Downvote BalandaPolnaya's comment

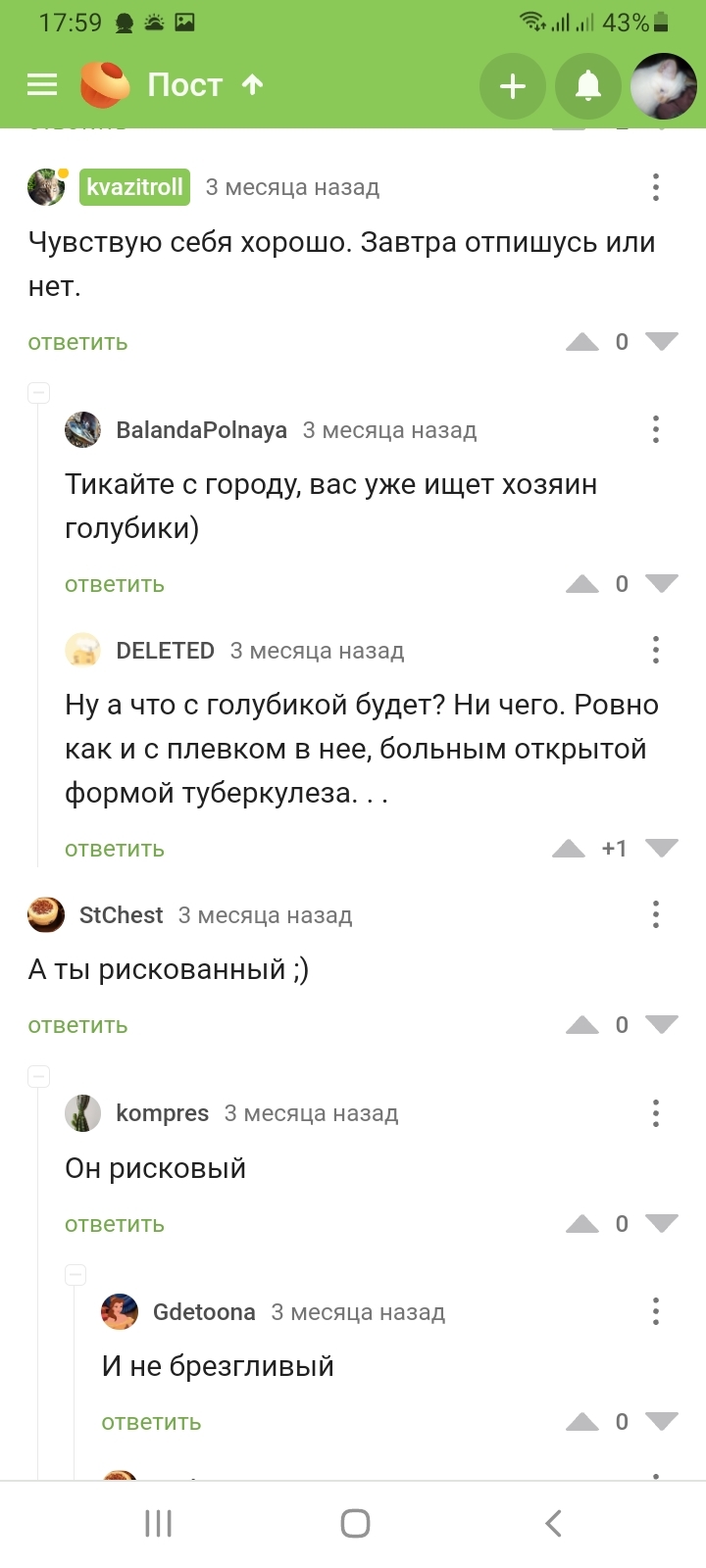[662, 584]
